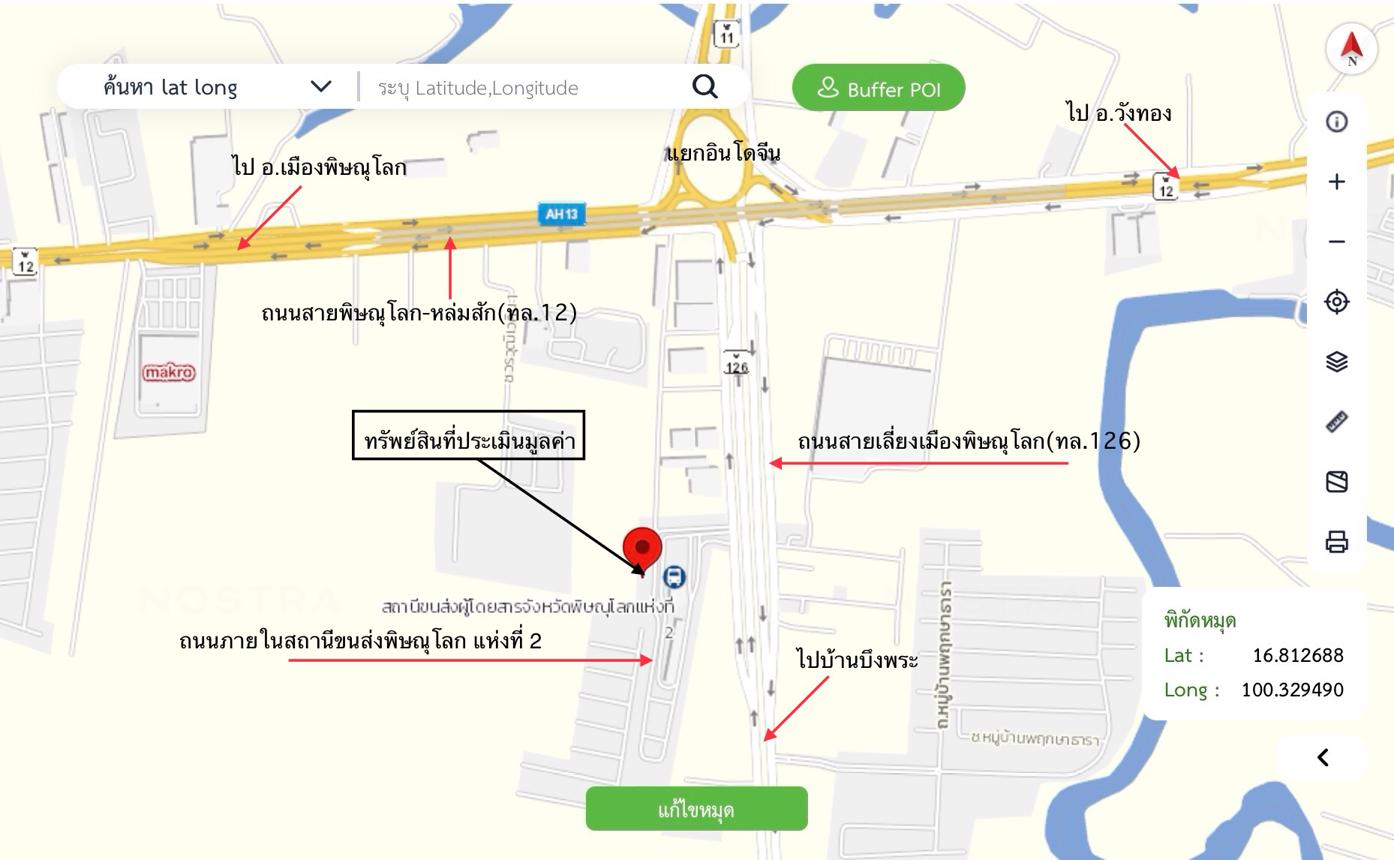
Task: Select the red location pin on the map
Action: (x=642, y=549)
